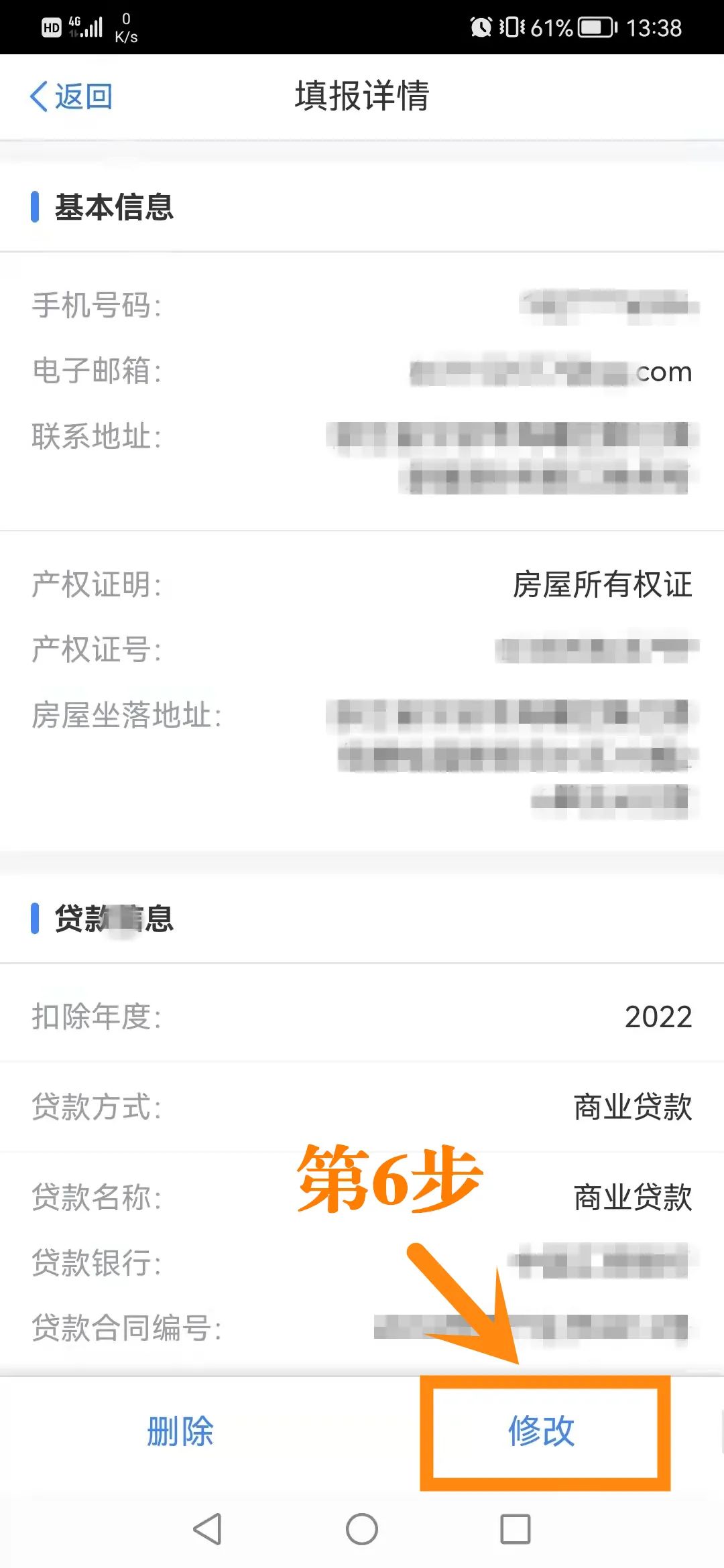Tap the system back triangle
The height and width of the screenshot is (1568, 724).
tap(207, 1529)
